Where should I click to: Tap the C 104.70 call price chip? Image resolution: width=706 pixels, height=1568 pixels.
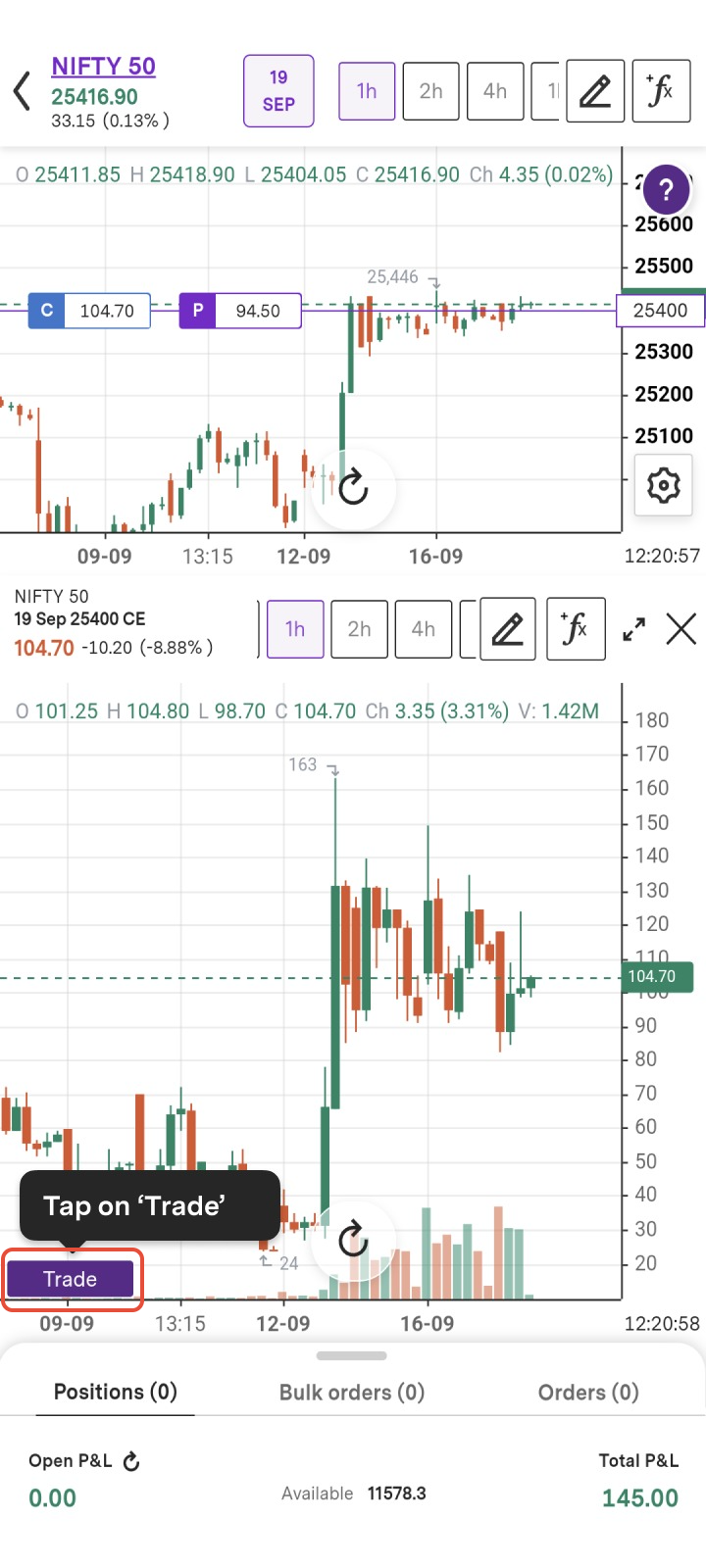click(x=89, y=311)
